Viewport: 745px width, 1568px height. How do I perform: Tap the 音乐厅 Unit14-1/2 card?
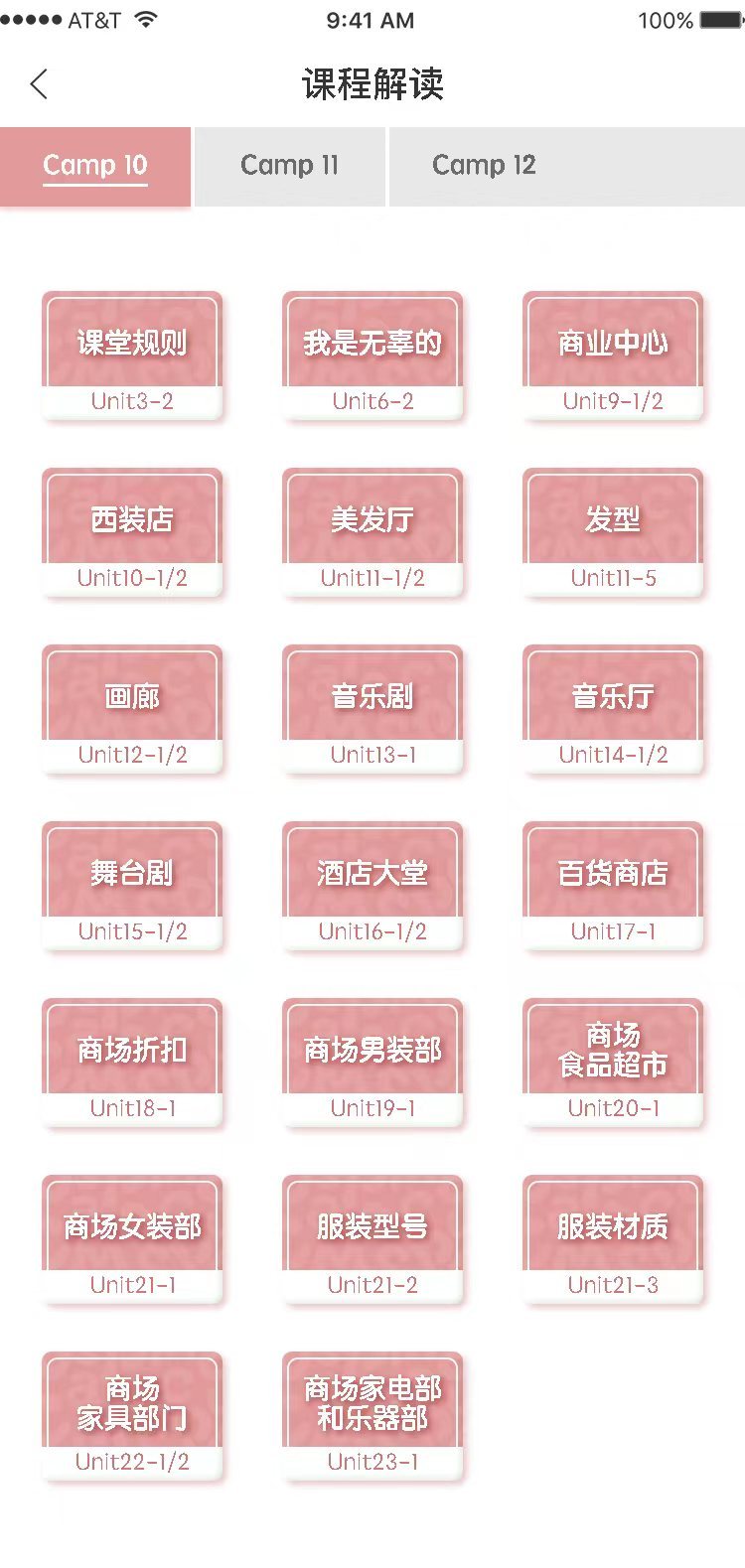tap(613, 710)
